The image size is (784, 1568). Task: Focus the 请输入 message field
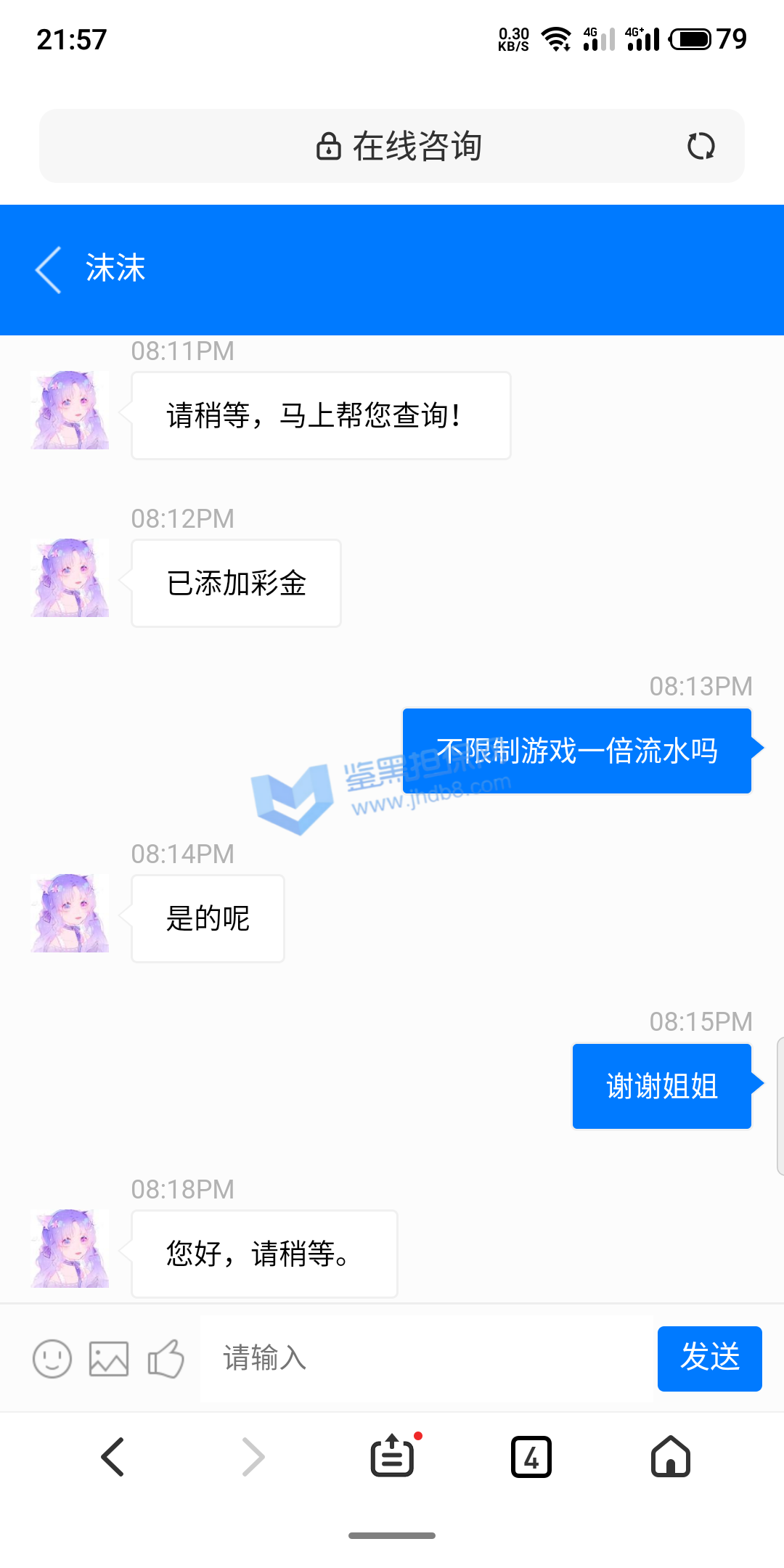[x=428, y=1358]
